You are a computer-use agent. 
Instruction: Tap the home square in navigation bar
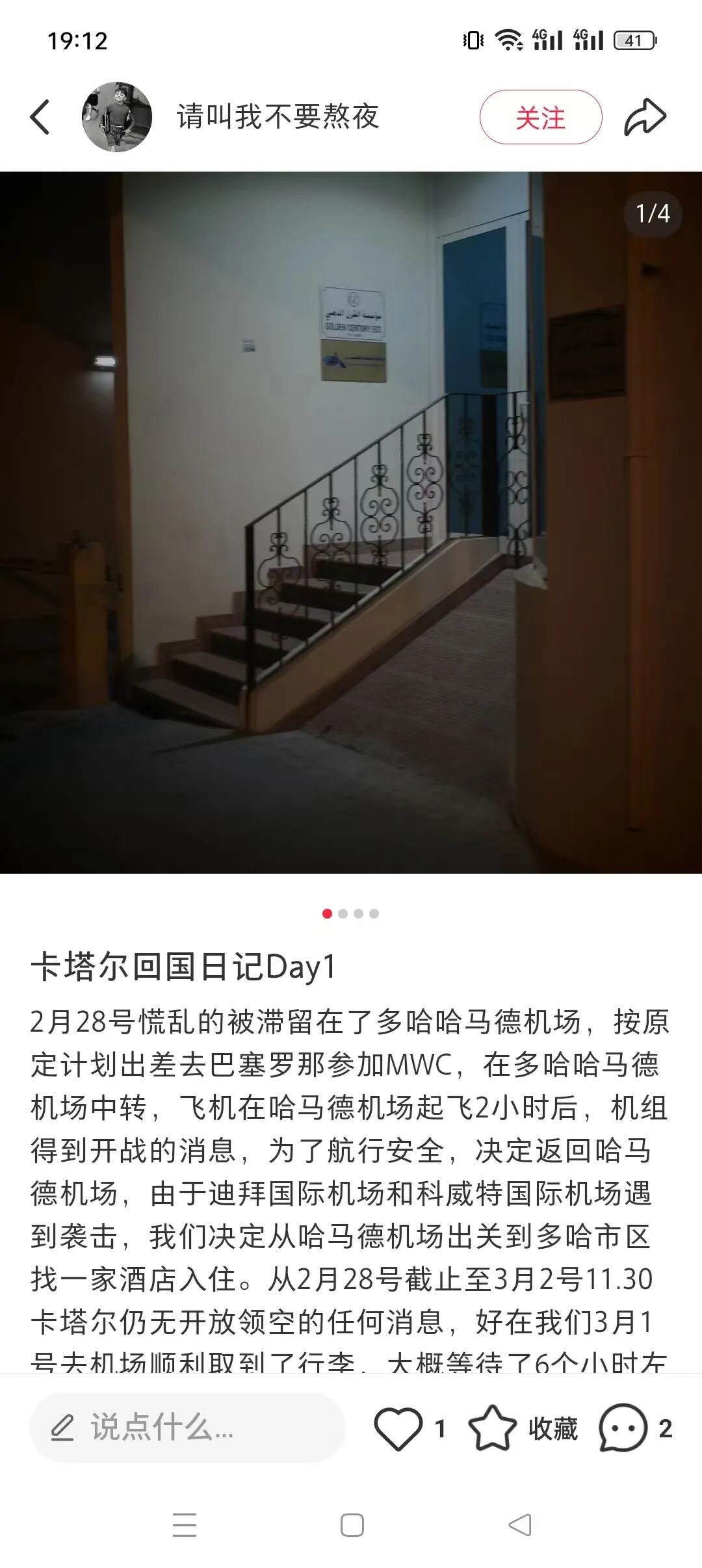coord(351,1524)
